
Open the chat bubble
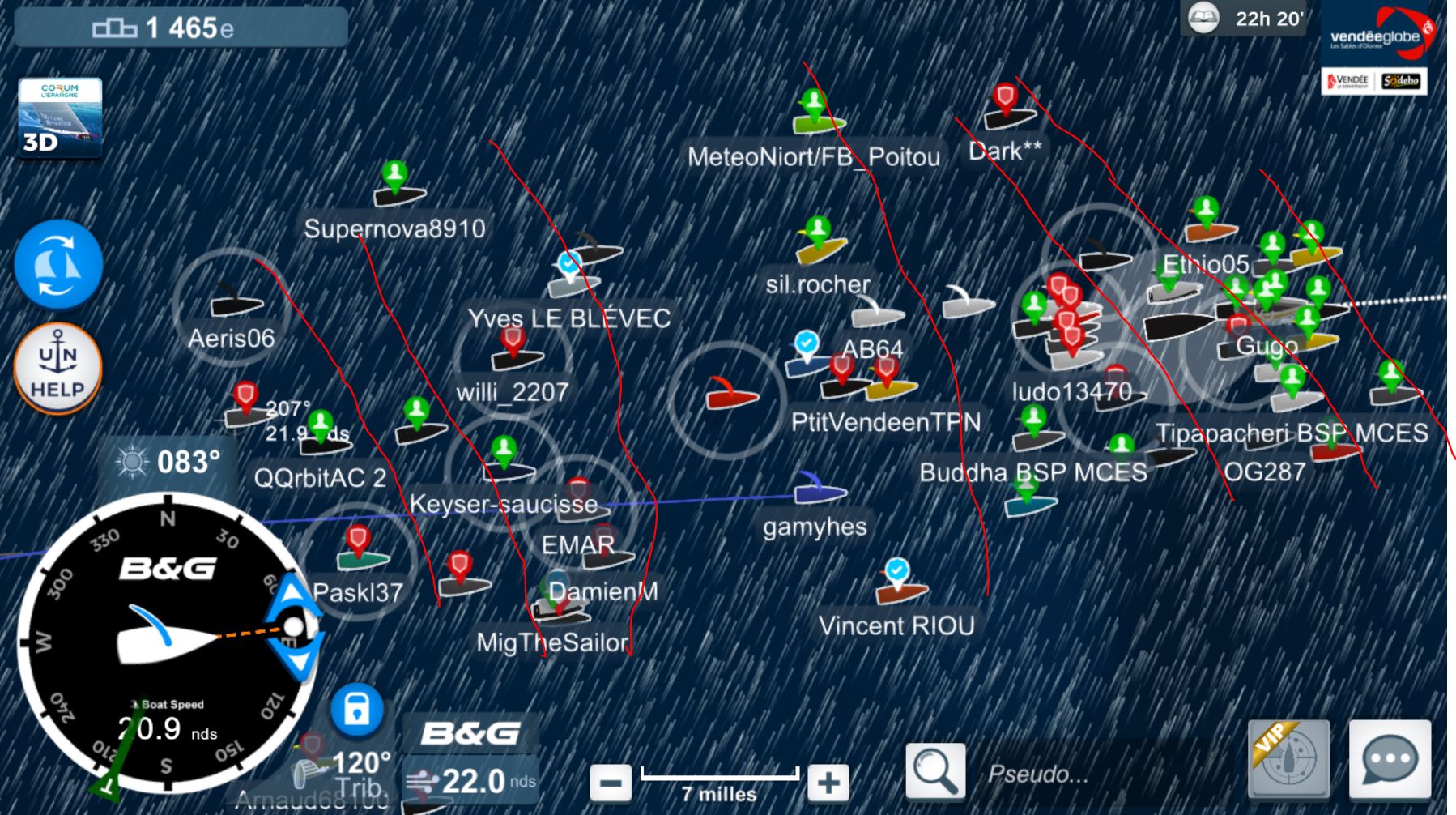pos(1390,760)
